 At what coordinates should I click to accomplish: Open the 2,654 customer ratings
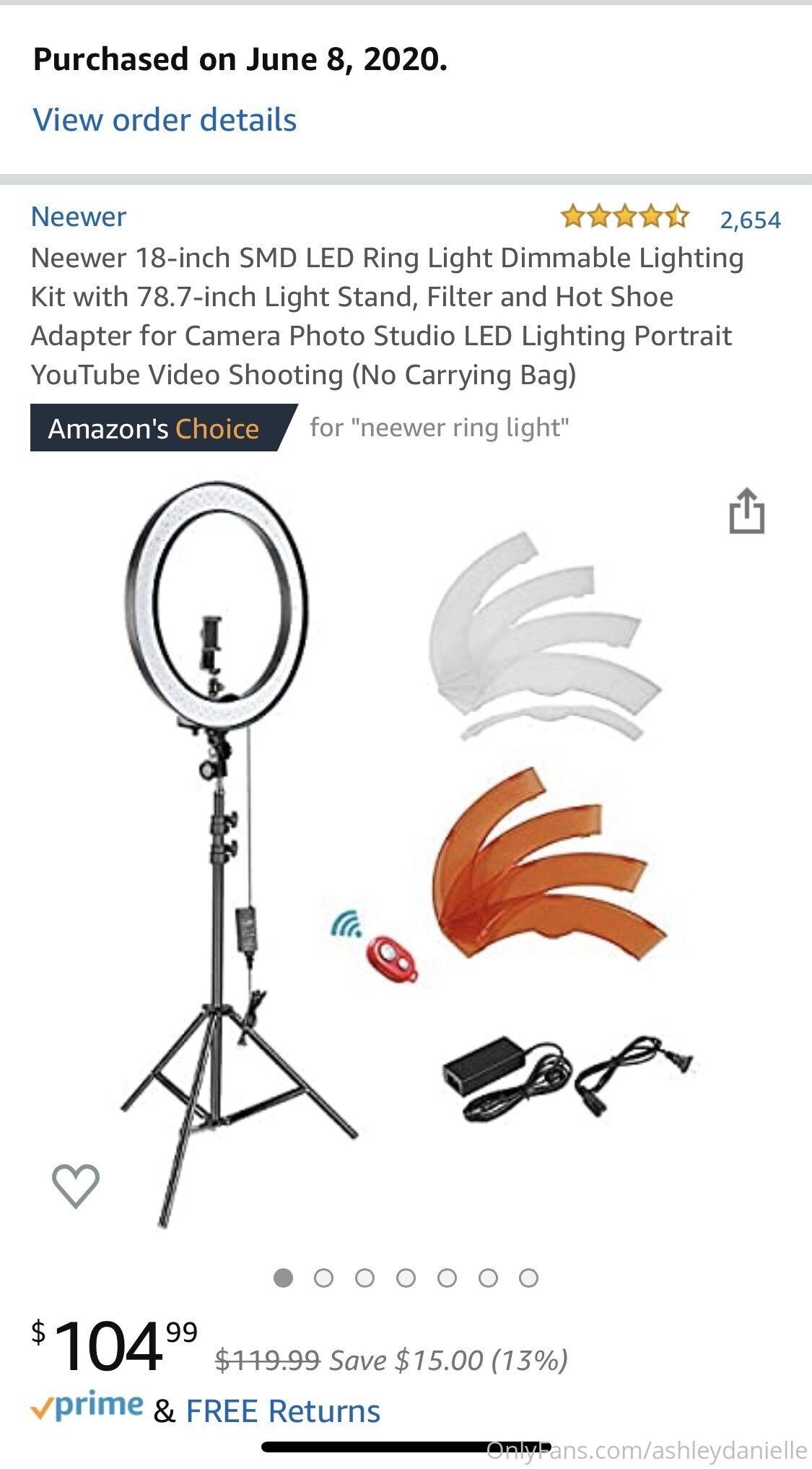point(750,220)
